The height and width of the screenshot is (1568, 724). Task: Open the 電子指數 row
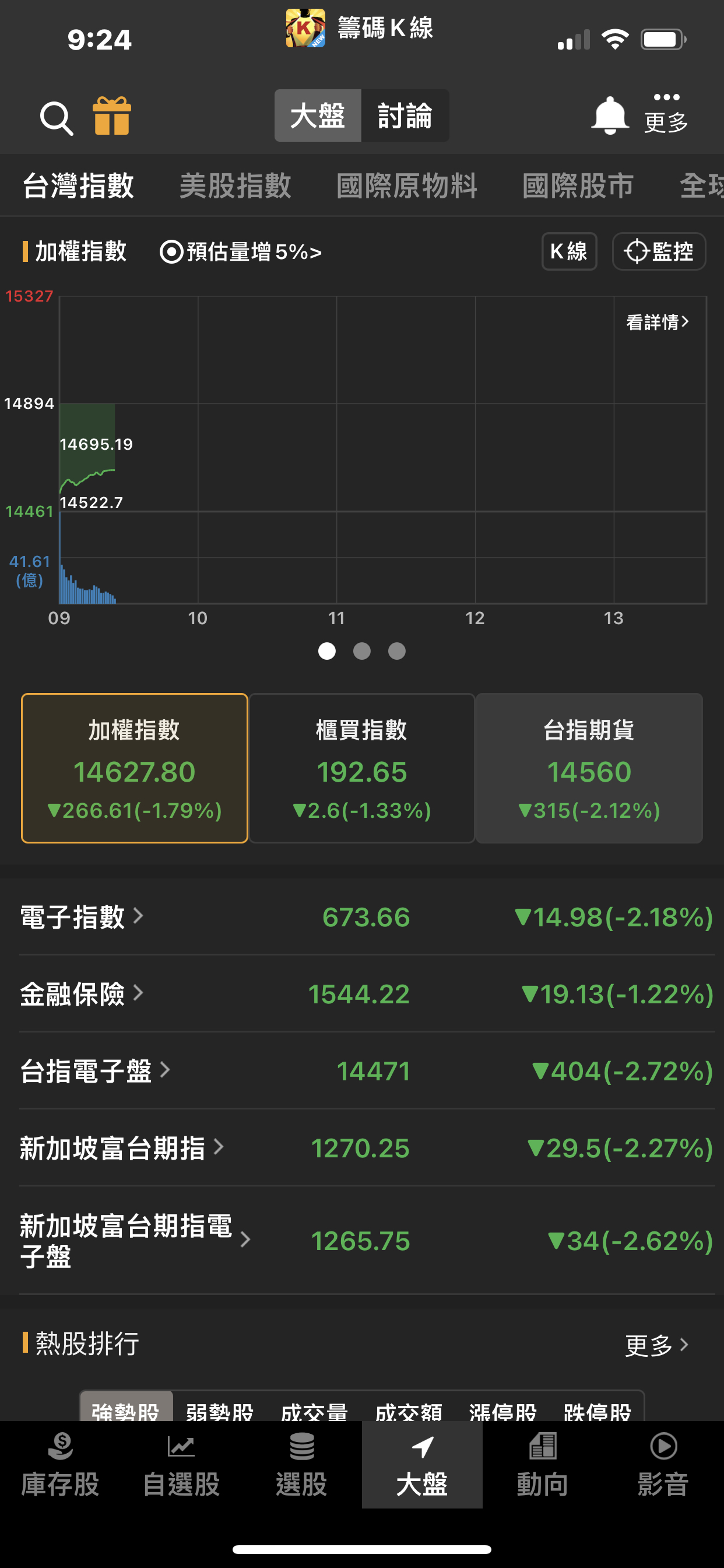[x=82, y=916]
